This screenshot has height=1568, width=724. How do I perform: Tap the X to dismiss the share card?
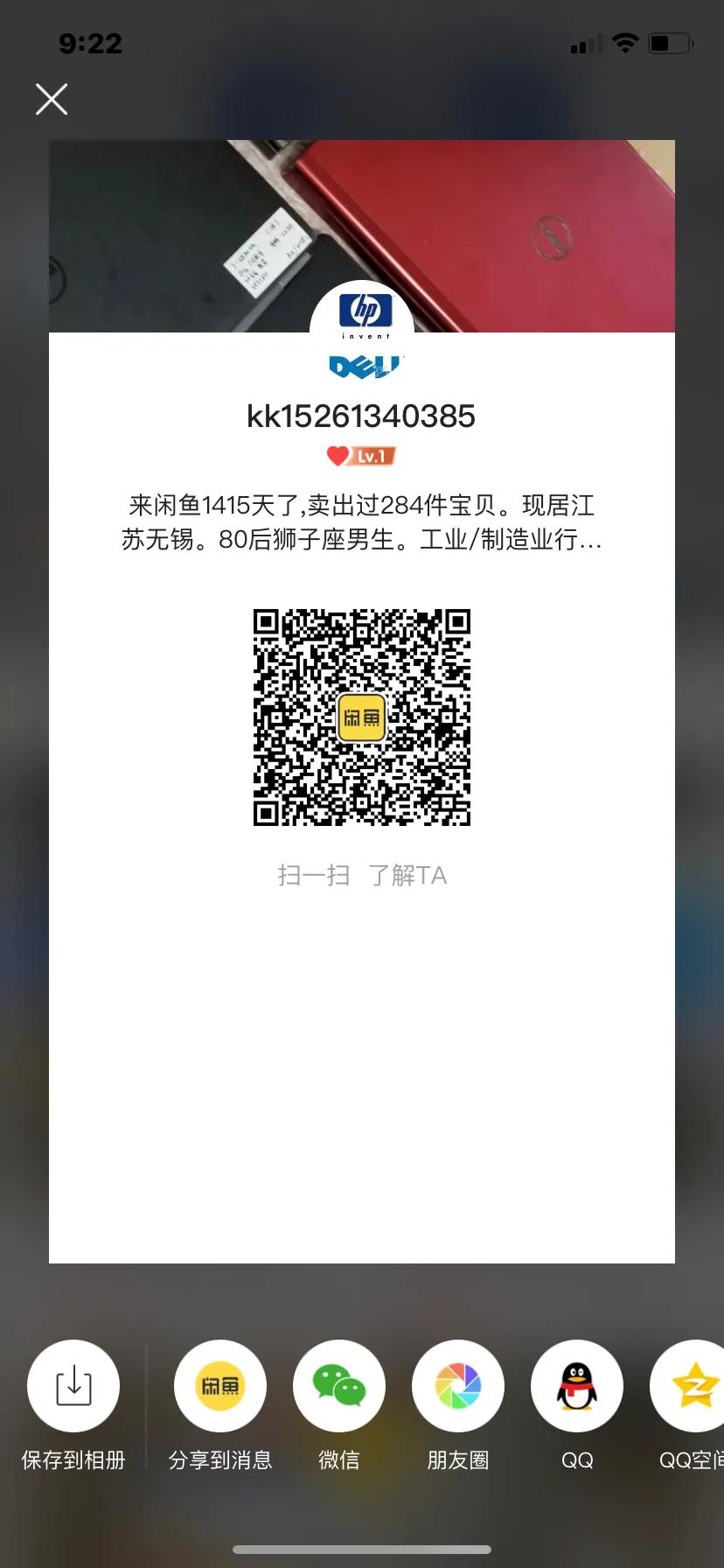click(52, 99)
